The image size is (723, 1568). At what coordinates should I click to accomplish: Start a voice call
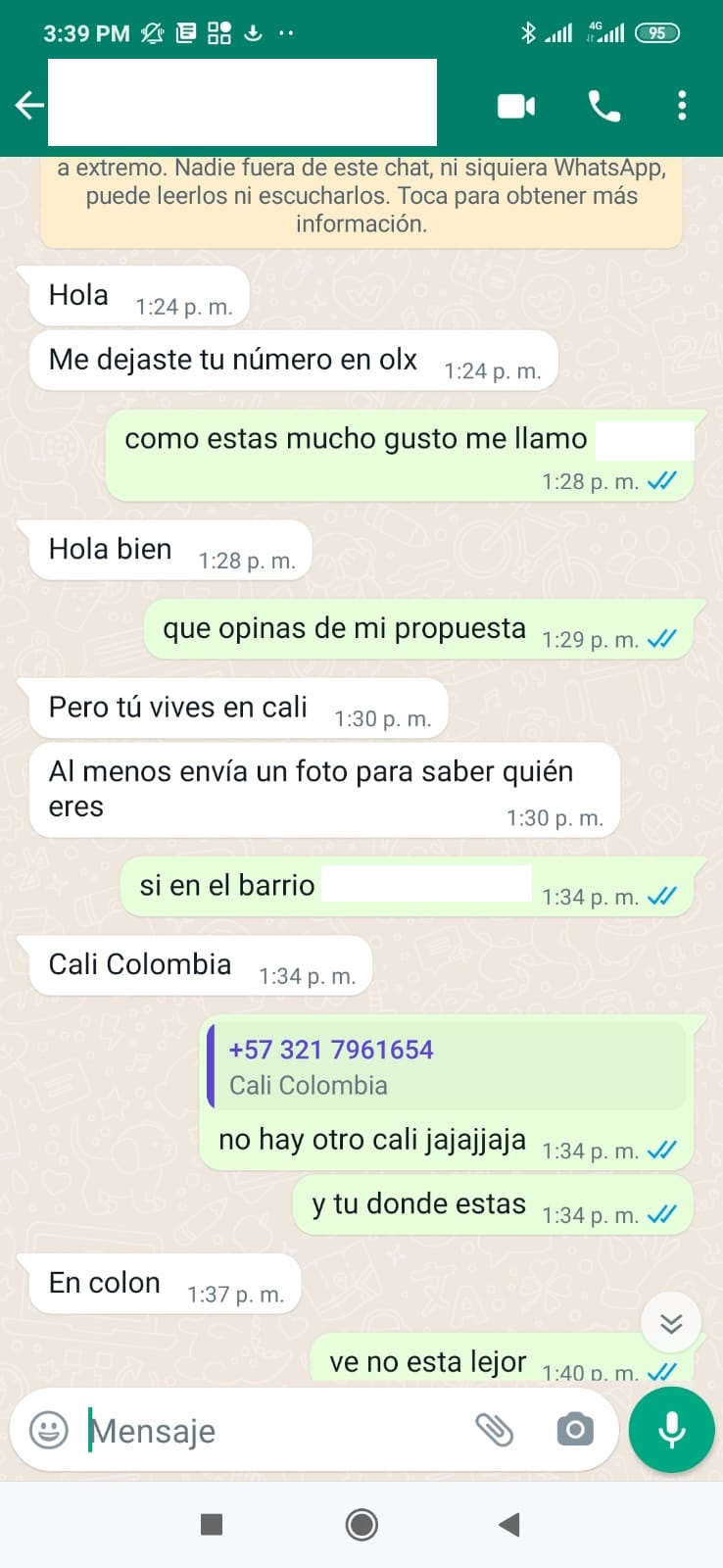coord(603,106)
